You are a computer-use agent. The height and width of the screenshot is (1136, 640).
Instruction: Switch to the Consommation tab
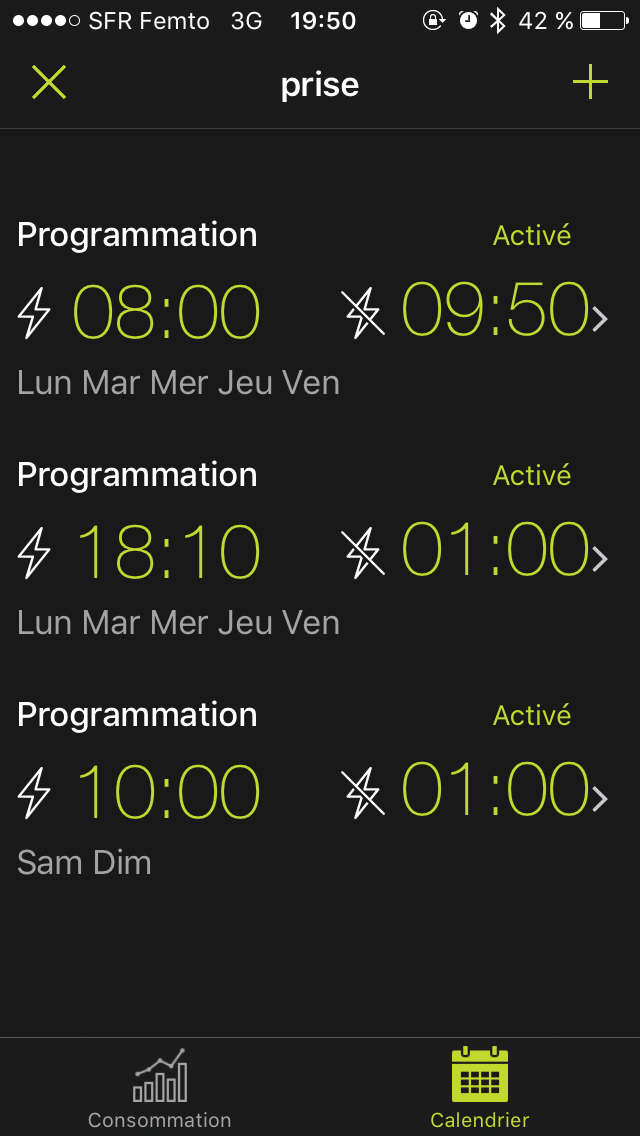click(160, 1088)
